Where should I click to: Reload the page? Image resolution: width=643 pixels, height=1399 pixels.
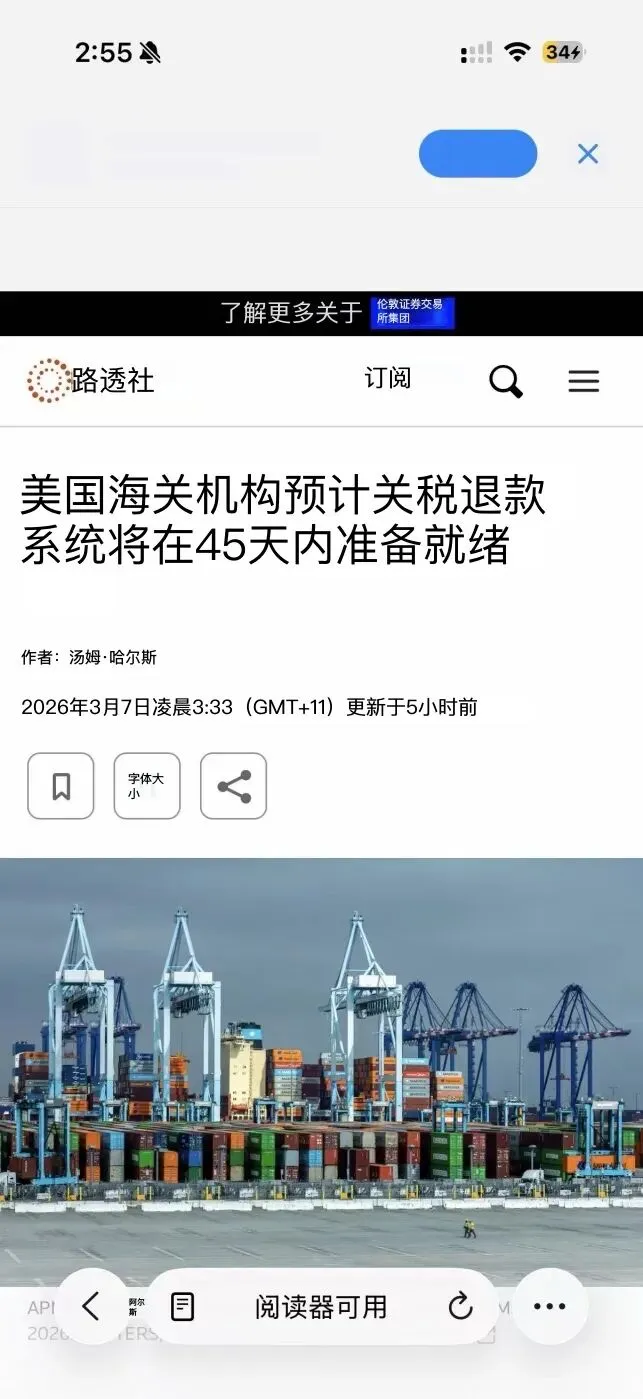click(x=460, y=1306)
